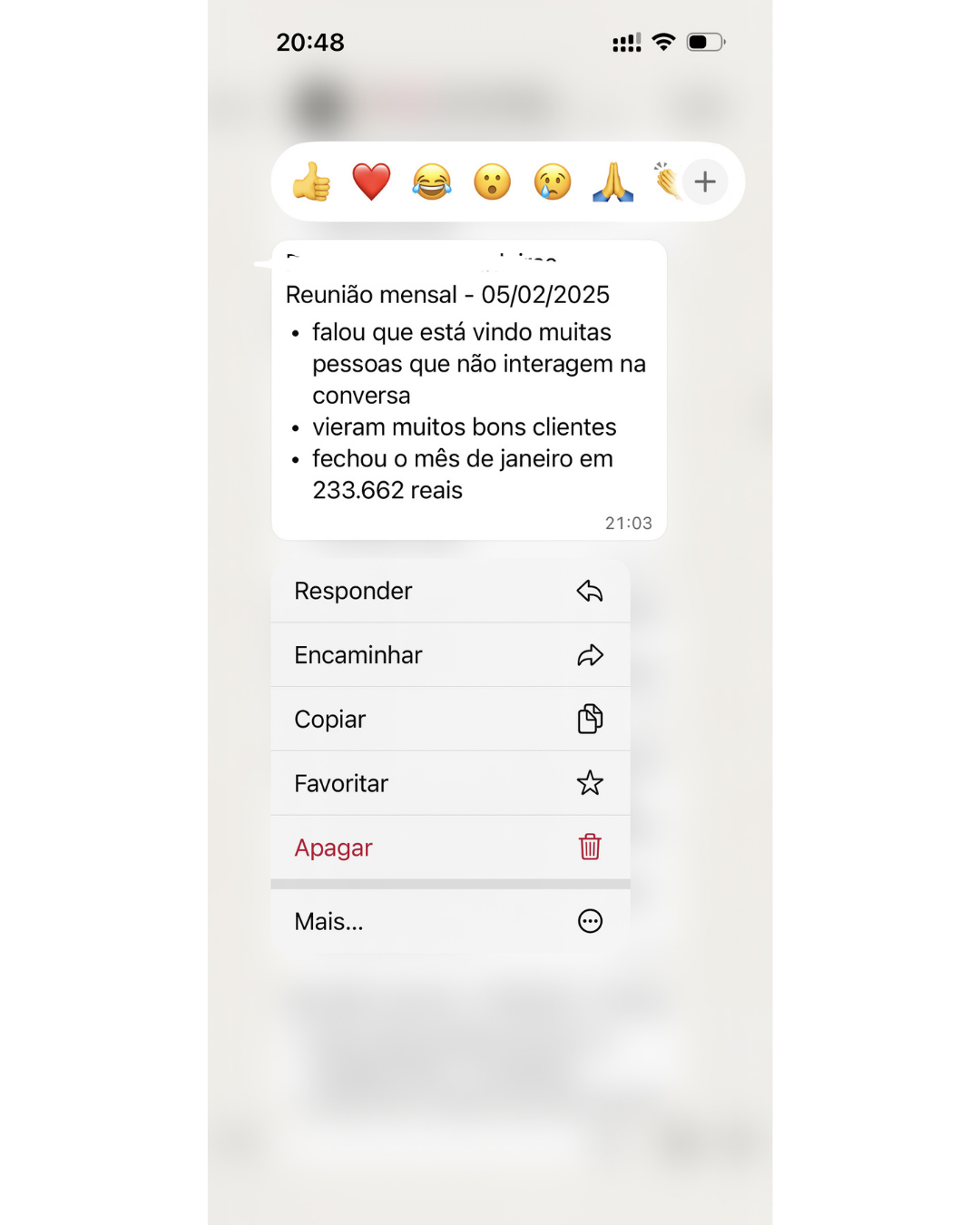
Task: React with the crying face emoji
Action: [553, 181]
